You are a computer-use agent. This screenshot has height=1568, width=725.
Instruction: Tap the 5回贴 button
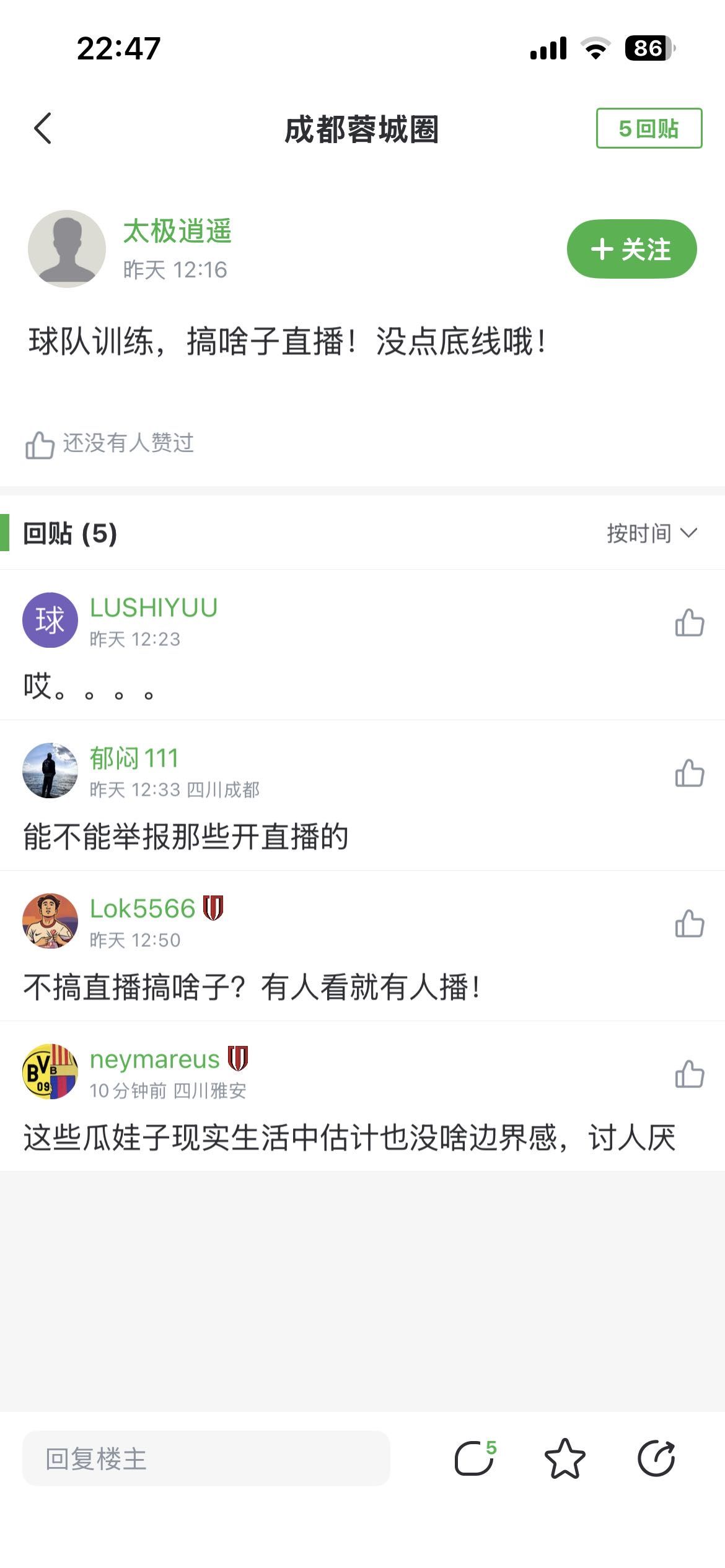(x=648, y=129)
